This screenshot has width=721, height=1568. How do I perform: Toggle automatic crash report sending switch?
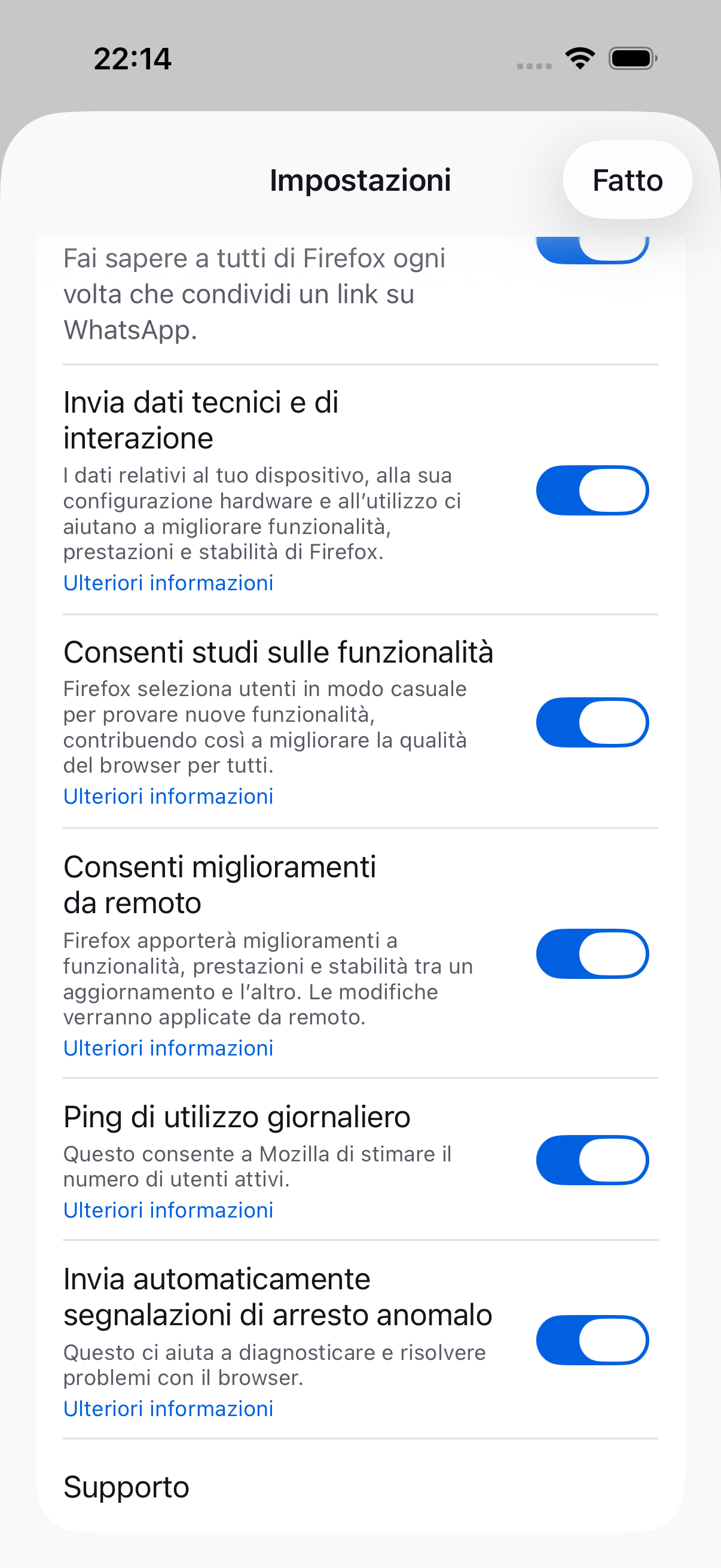point(592,1340)
